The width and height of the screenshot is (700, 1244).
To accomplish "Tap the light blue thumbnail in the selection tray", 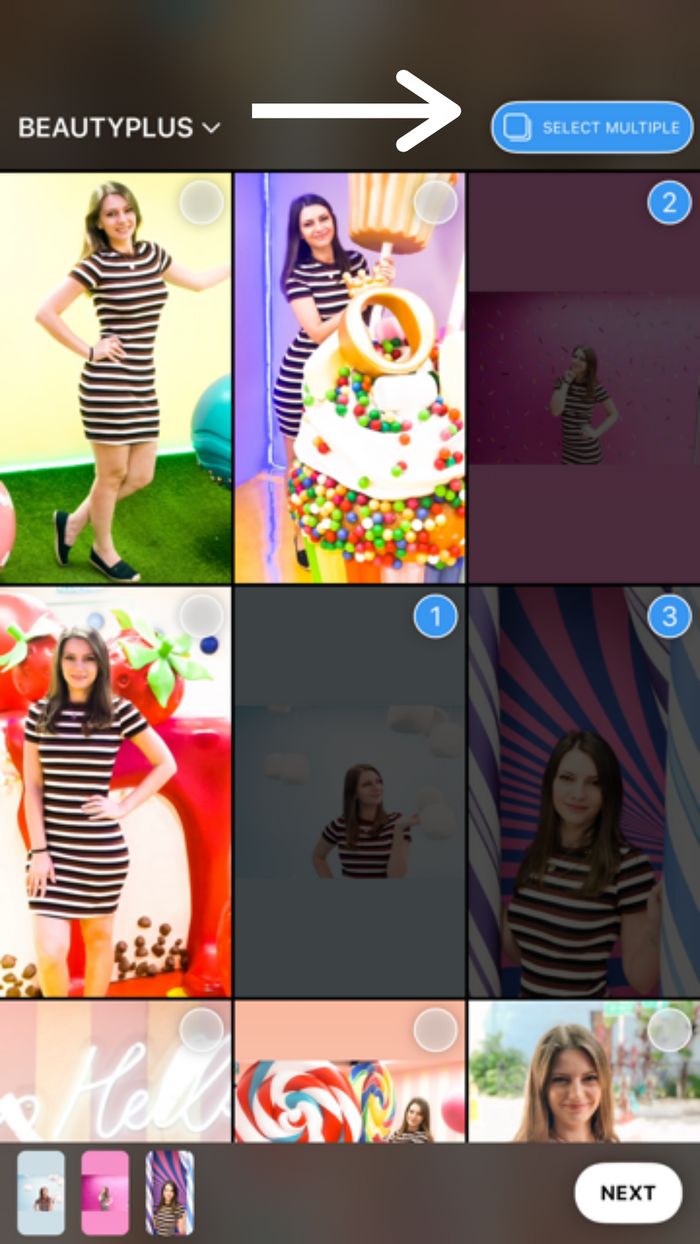I will coord(41,1193).
